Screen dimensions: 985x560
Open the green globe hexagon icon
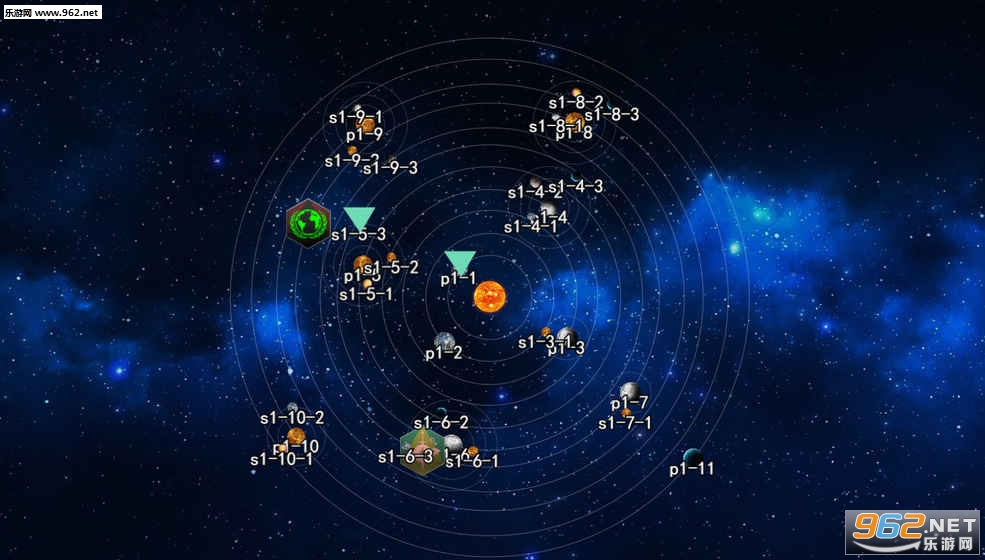click(308, 222)
